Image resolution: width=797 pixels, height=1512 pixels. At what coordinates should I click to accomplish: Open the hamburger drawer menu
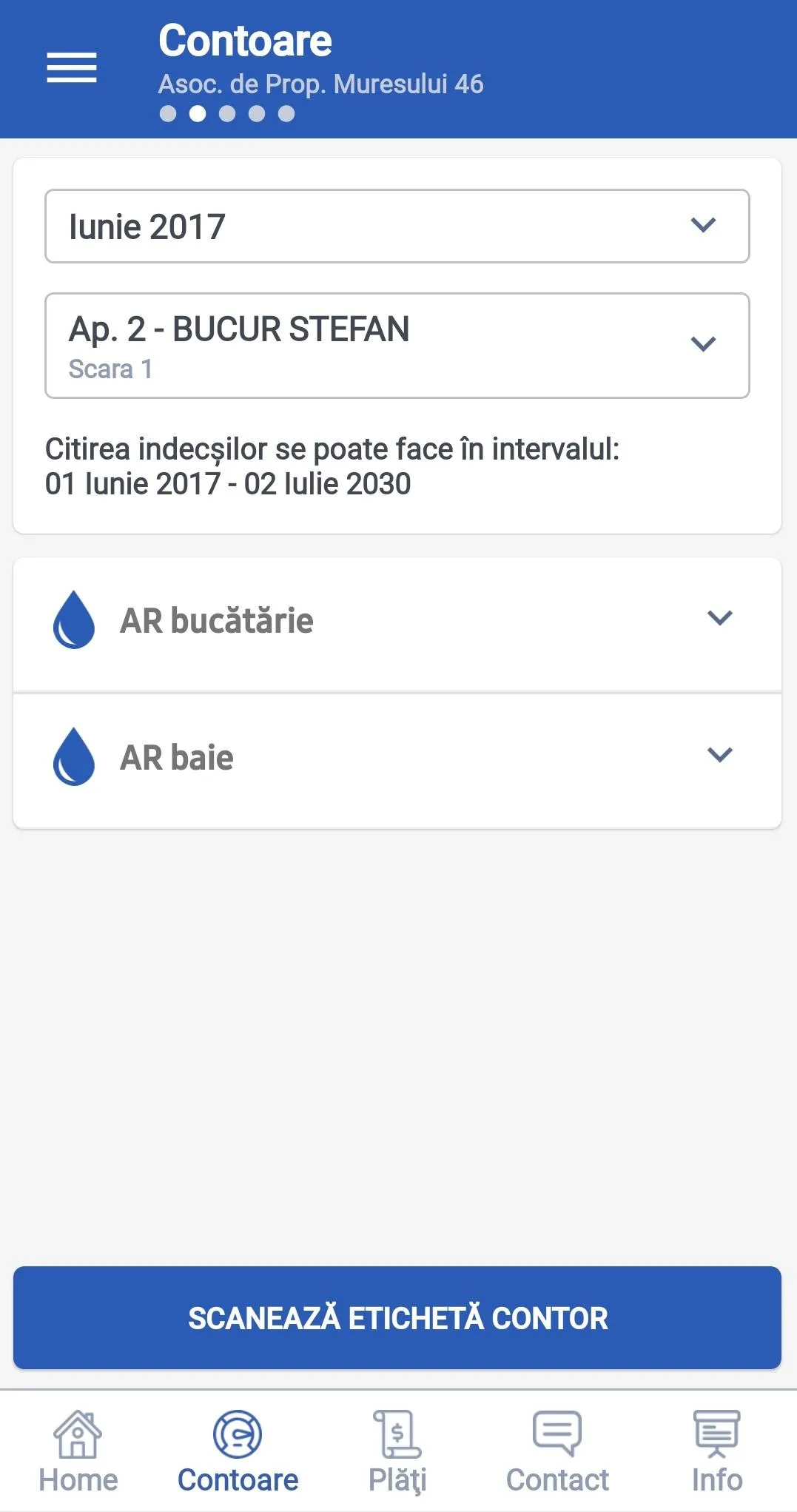(72, 68)
